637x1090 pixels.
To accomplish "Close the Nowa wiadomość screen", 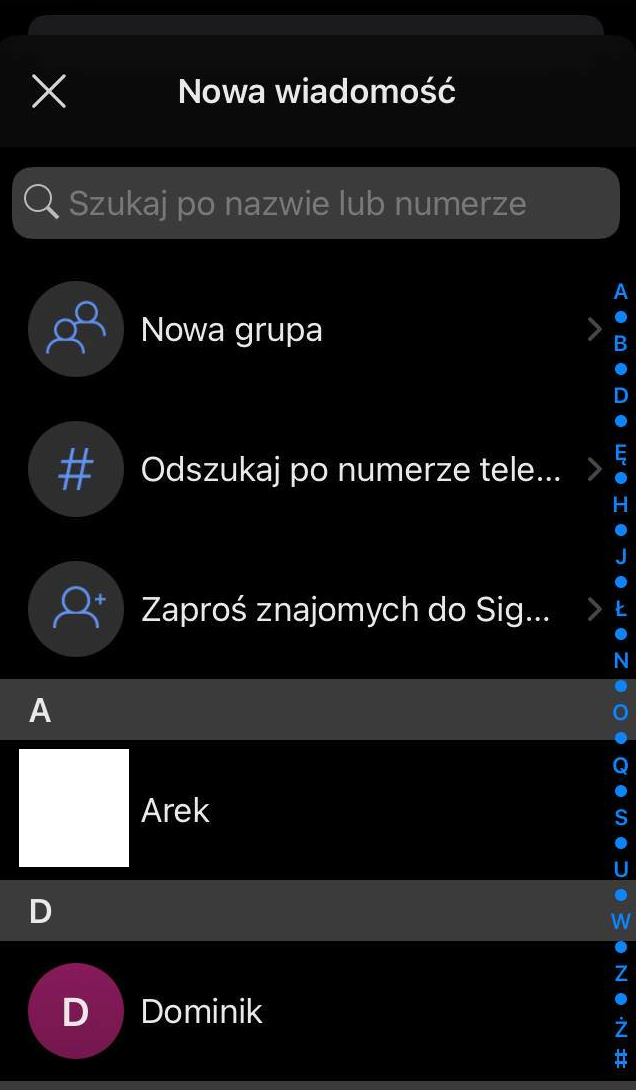I will point(49,91).
